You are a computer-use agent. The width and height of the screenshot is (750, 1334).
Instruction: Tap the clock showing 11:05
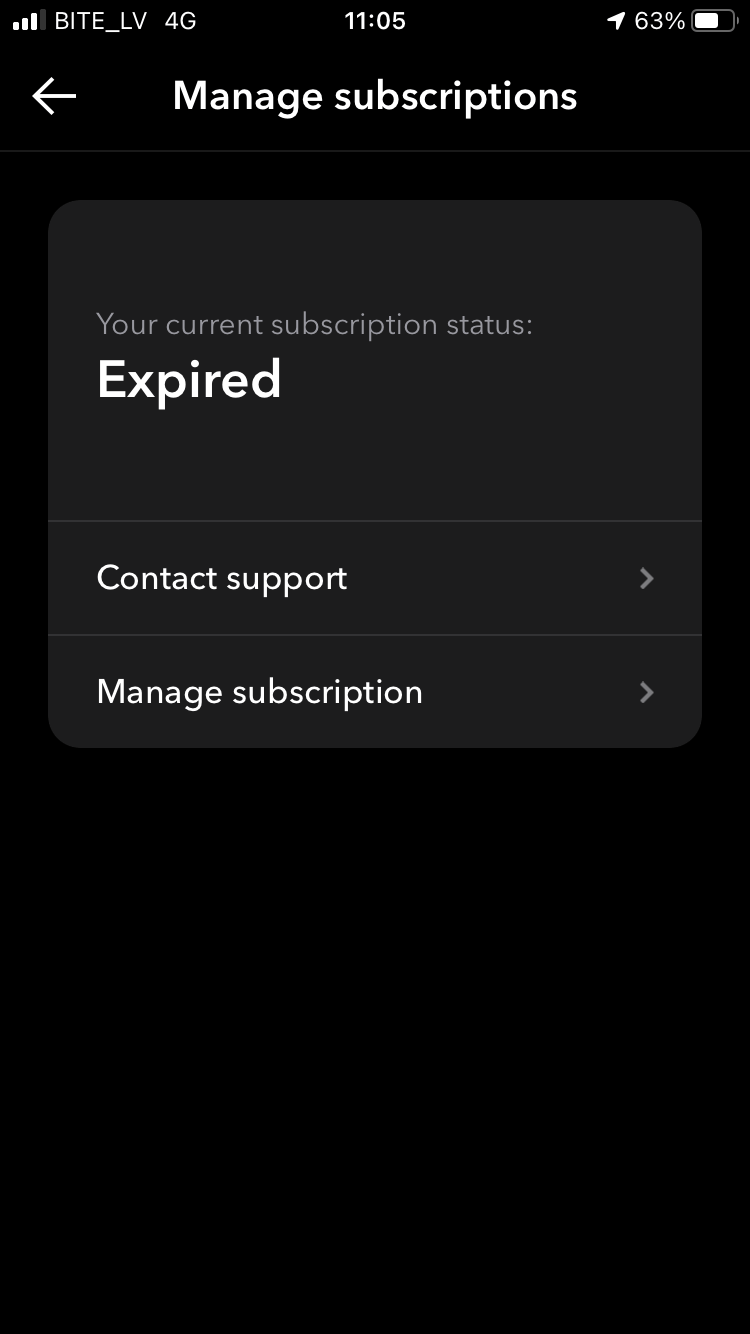point(375,20)
